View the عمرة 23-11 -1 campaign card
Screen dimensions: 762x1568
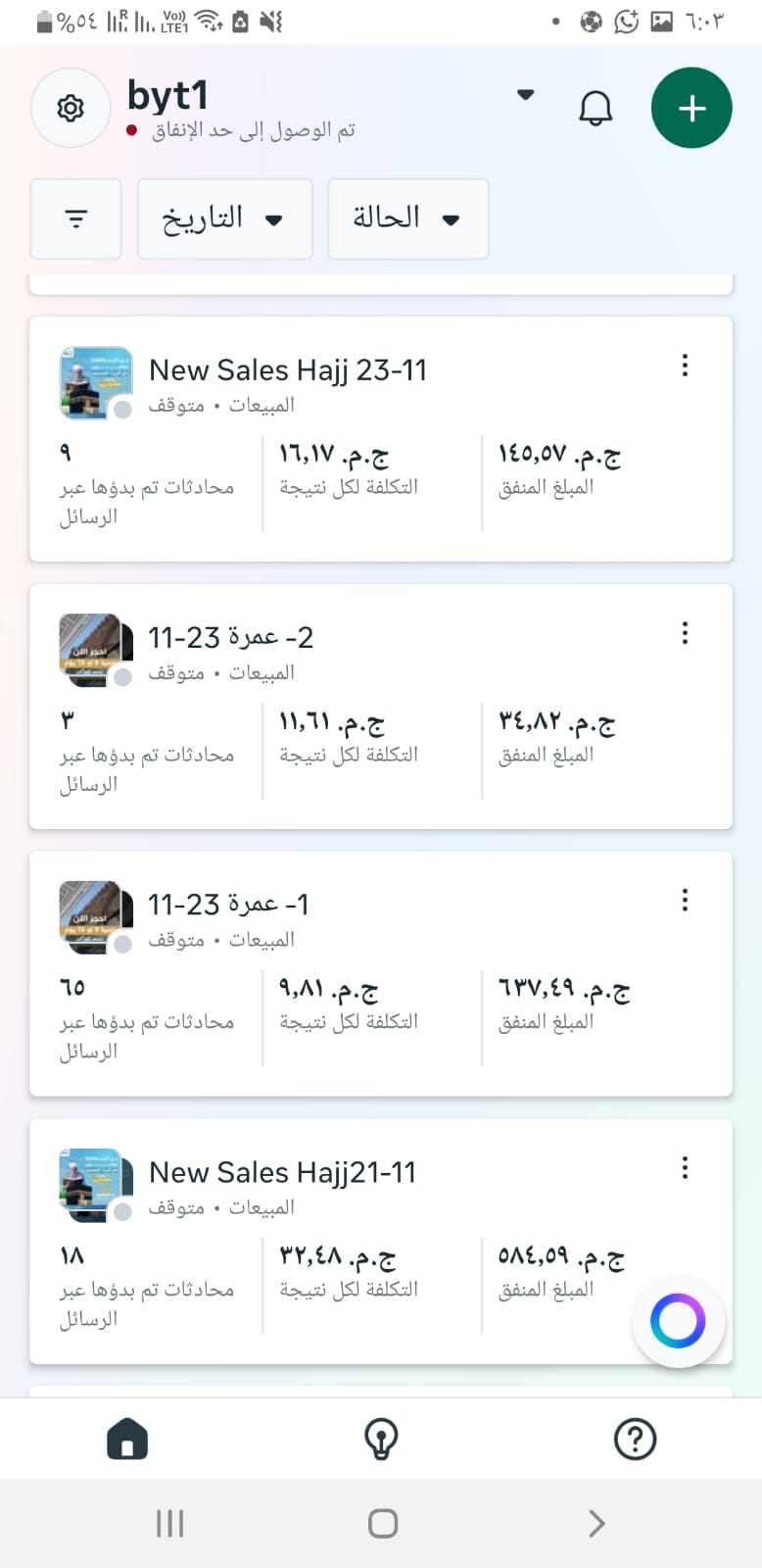pyautogui.click(x=229, y=905)
